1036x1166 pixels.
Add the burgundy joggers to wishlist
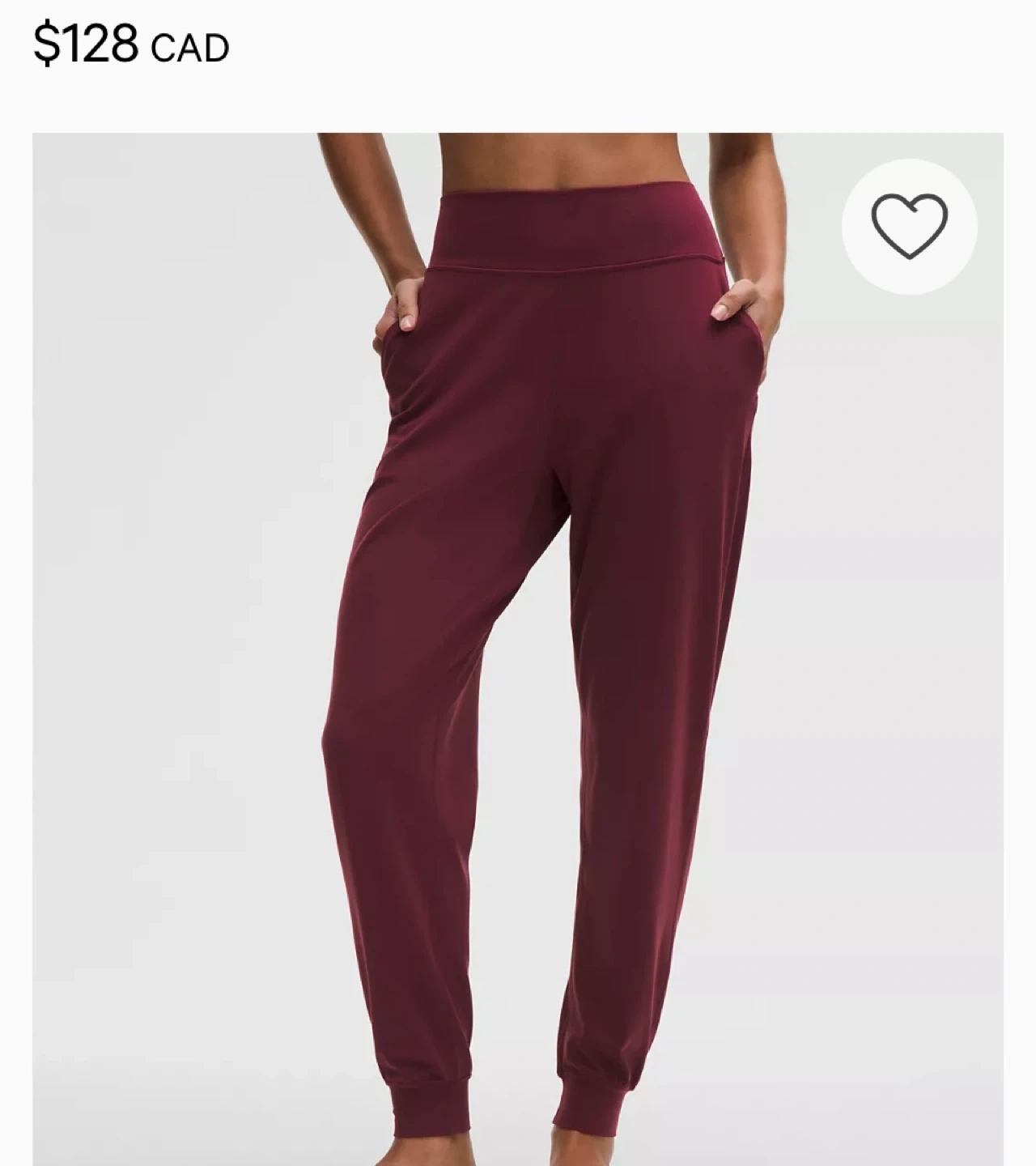(909, 227)
